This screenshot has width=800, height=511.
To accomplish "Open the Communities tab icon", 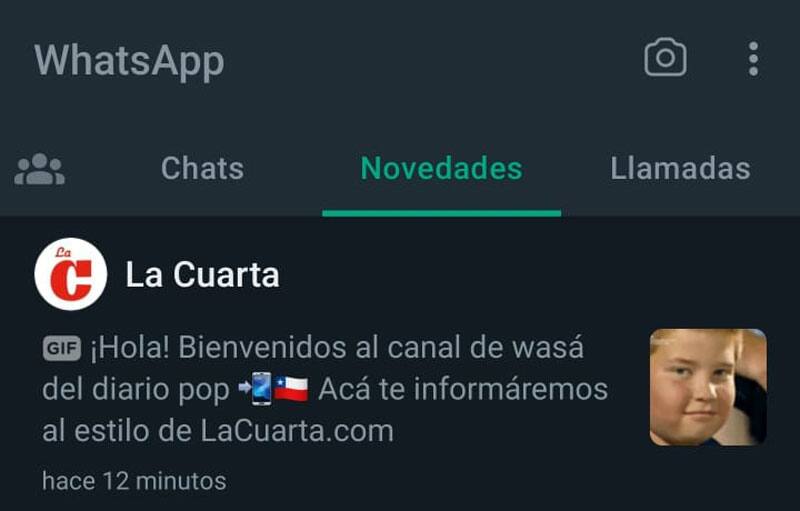I will point(40,169).
